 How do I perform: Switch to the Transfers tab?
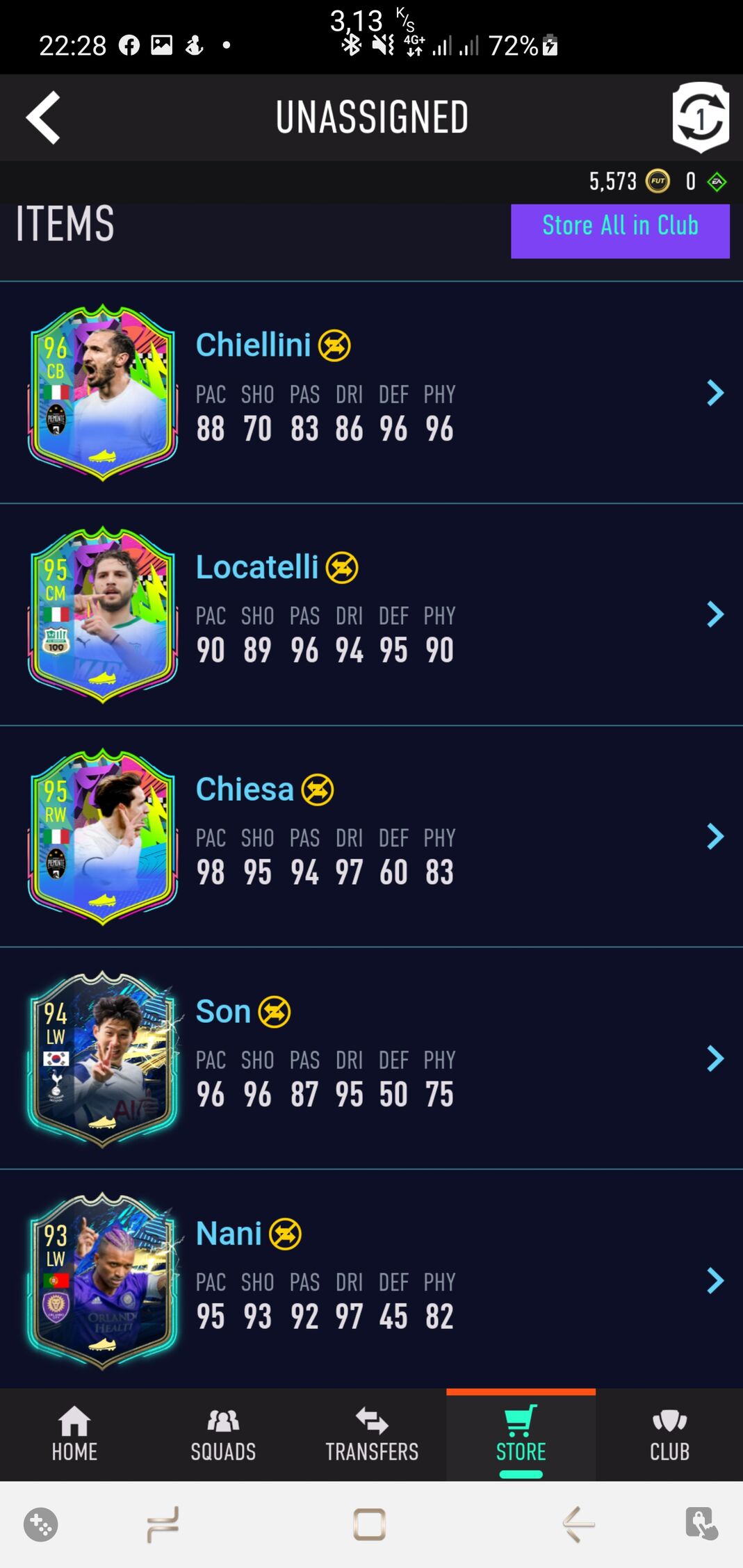click(372, 1435)
